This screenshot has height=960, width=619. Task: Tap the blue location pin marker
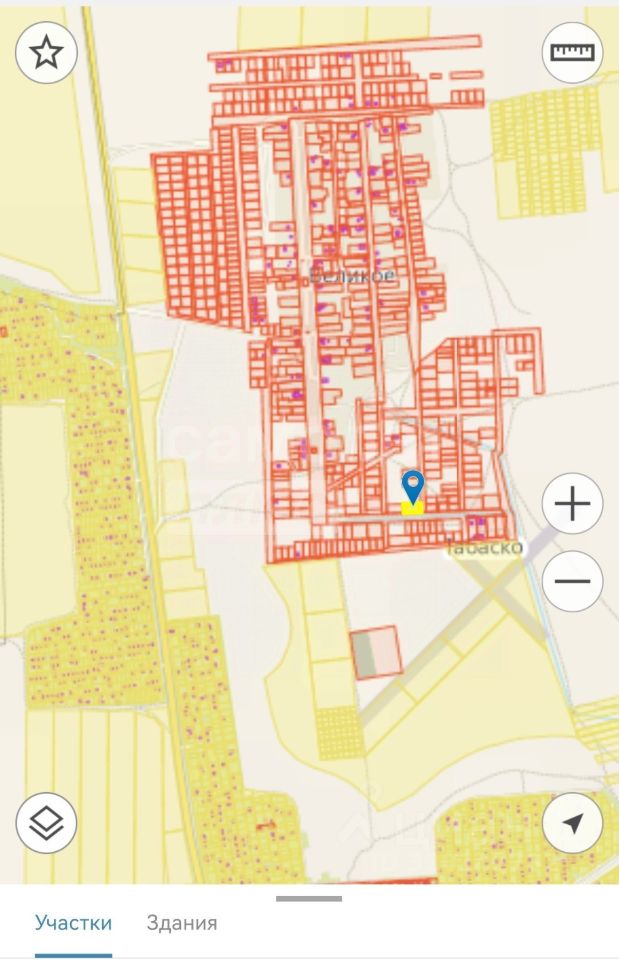point(413,487)
